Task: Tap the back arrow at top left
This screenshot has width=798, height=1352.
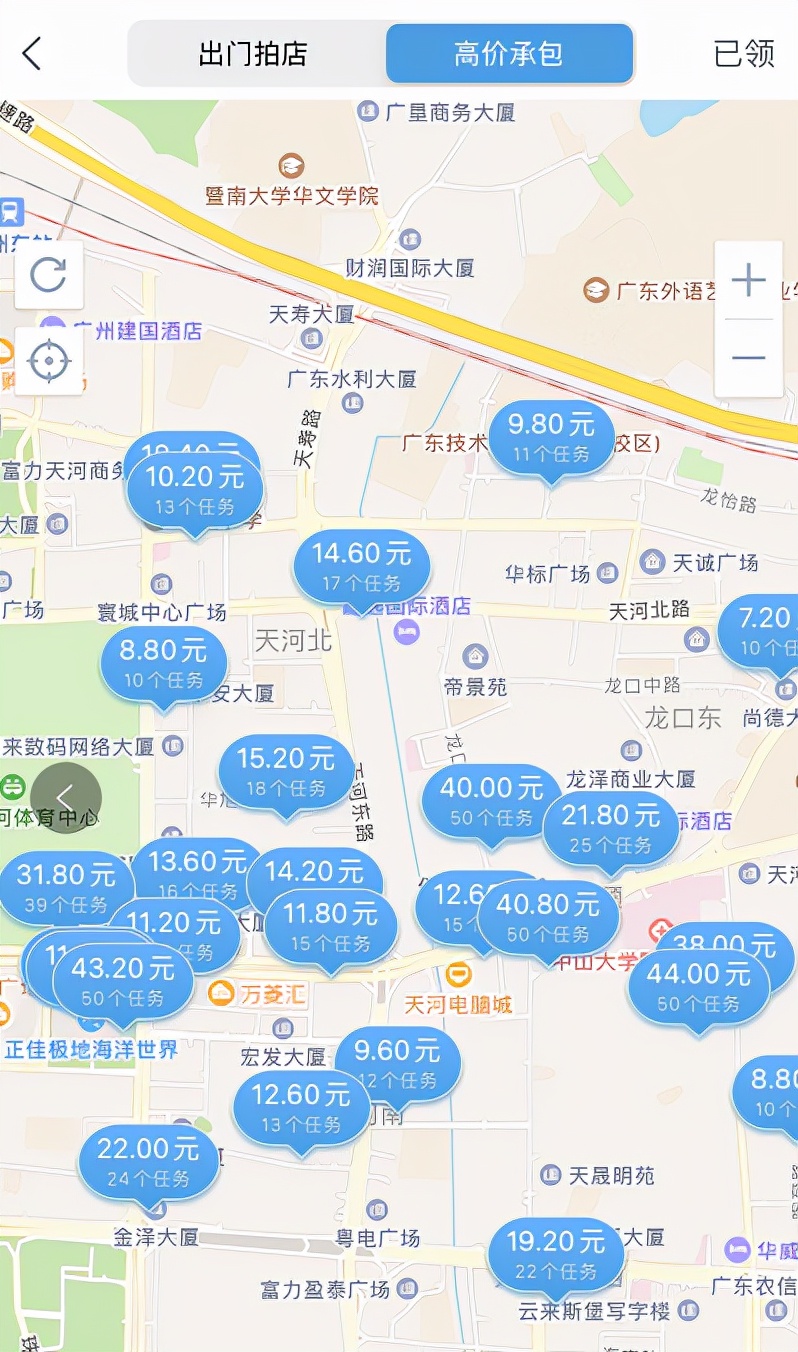Action: pos(30,52)
